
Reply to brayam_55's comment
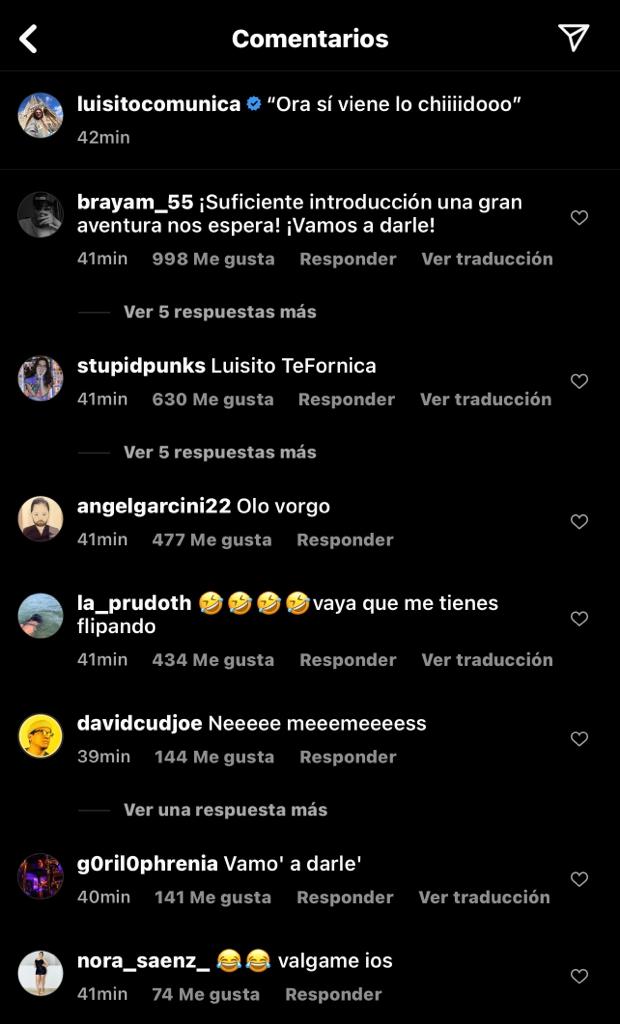point(347,259)
